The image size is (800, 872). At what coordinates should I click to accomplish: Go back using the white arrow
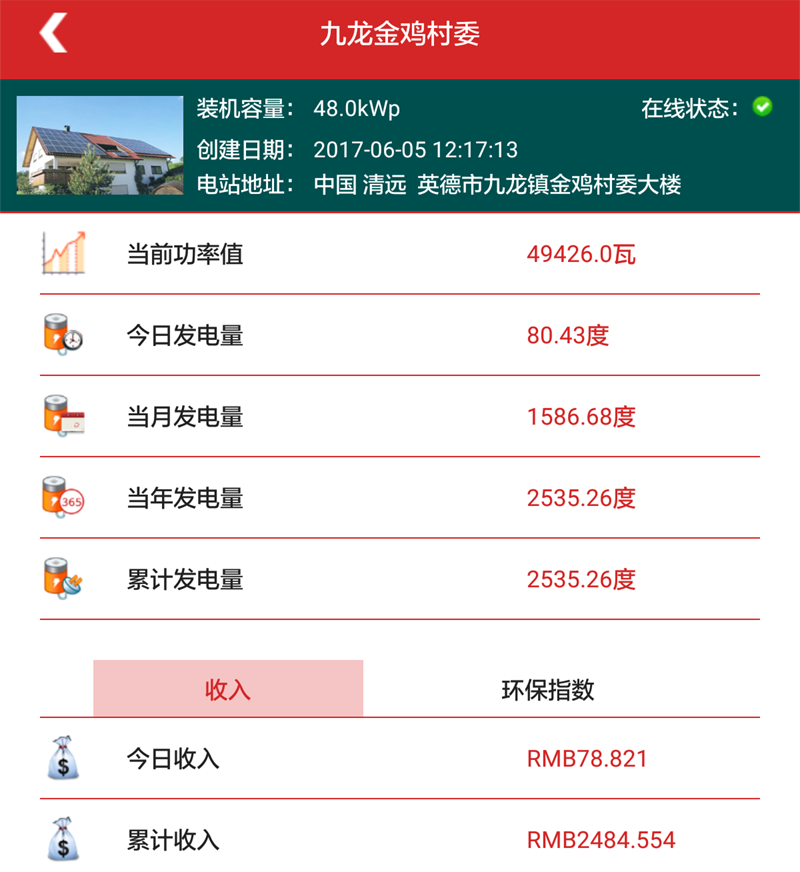coord(53,34)
